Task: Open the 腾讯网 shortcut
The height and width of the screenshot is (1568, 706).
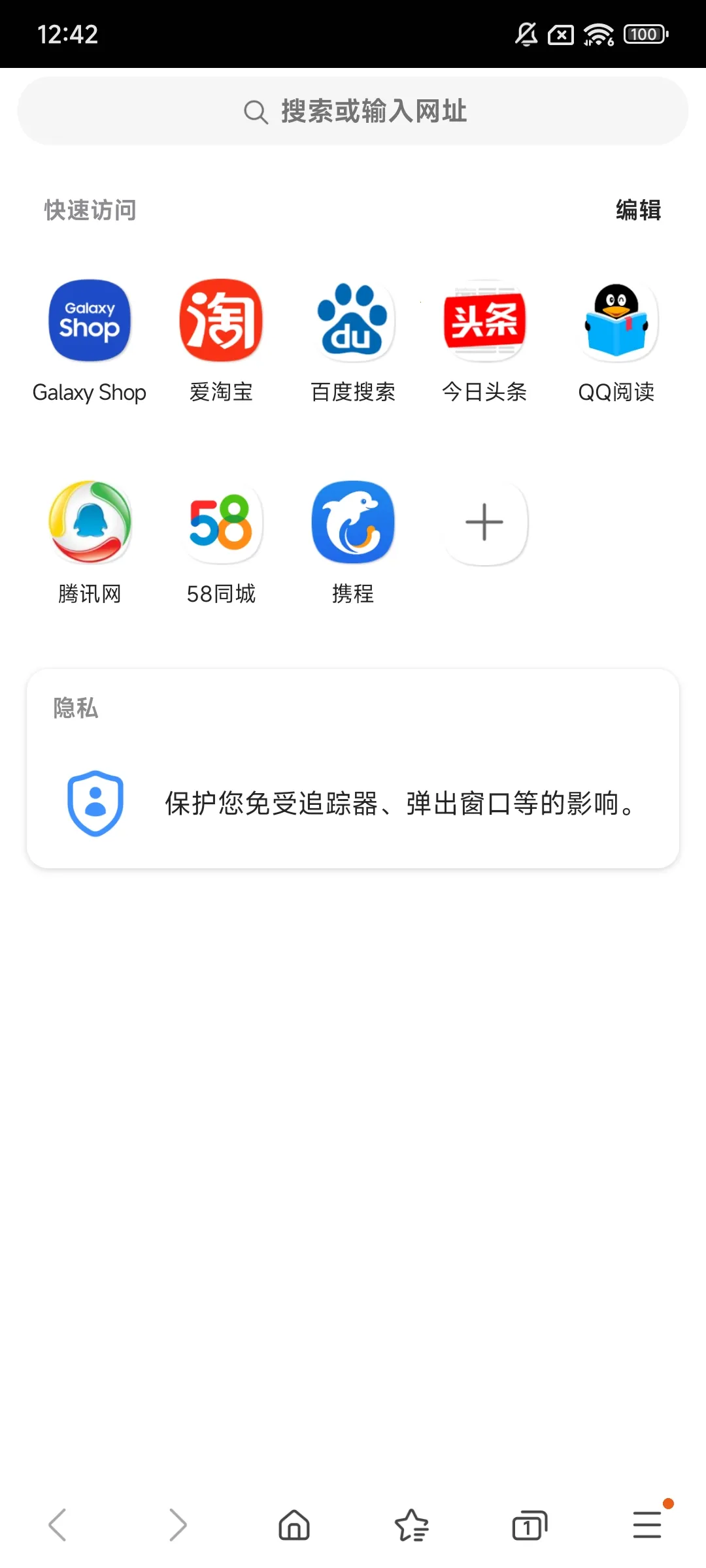Action: [90, 523]
